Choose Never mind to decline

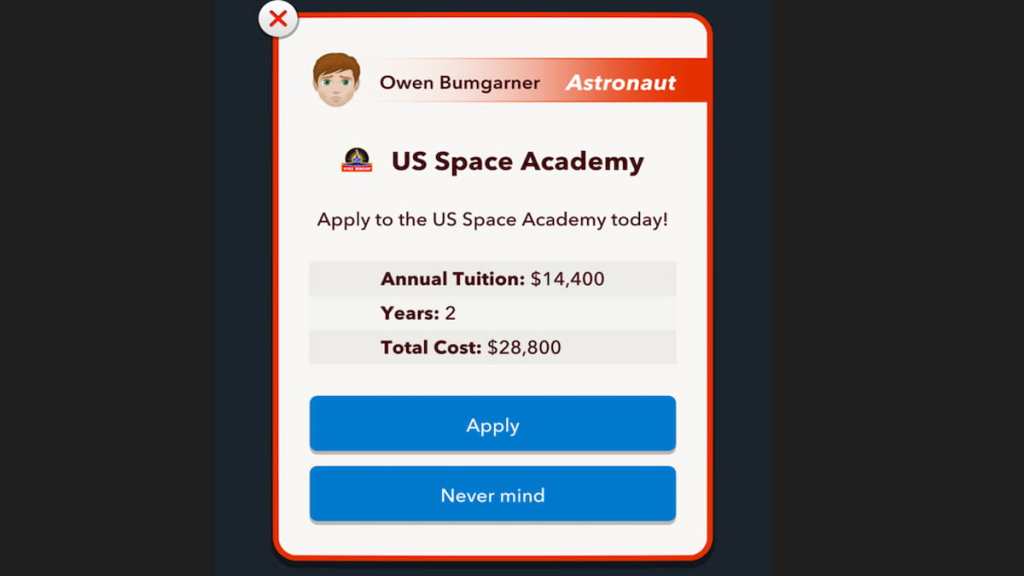tap(492, 495)
